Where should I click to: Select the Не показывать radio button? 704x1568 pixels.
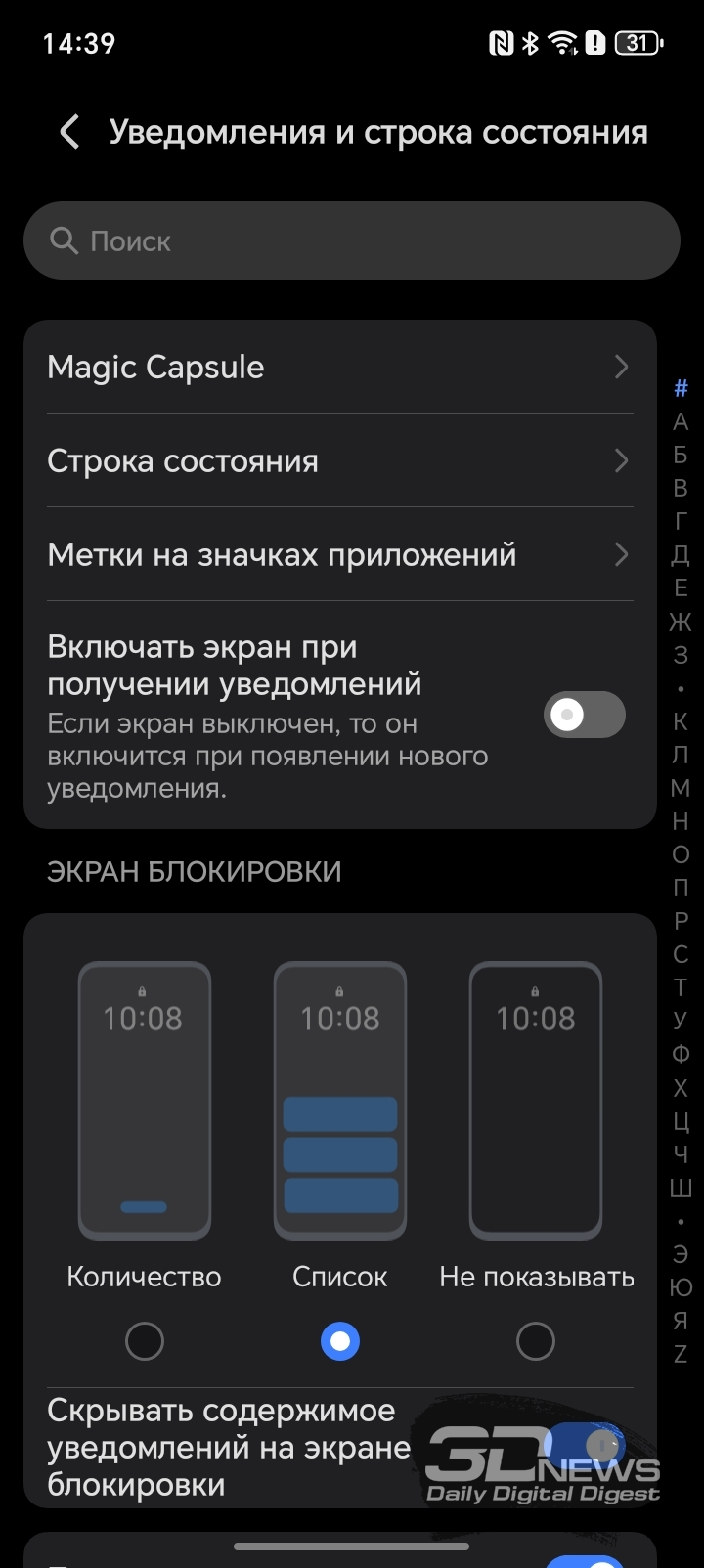coord(536,1341)
